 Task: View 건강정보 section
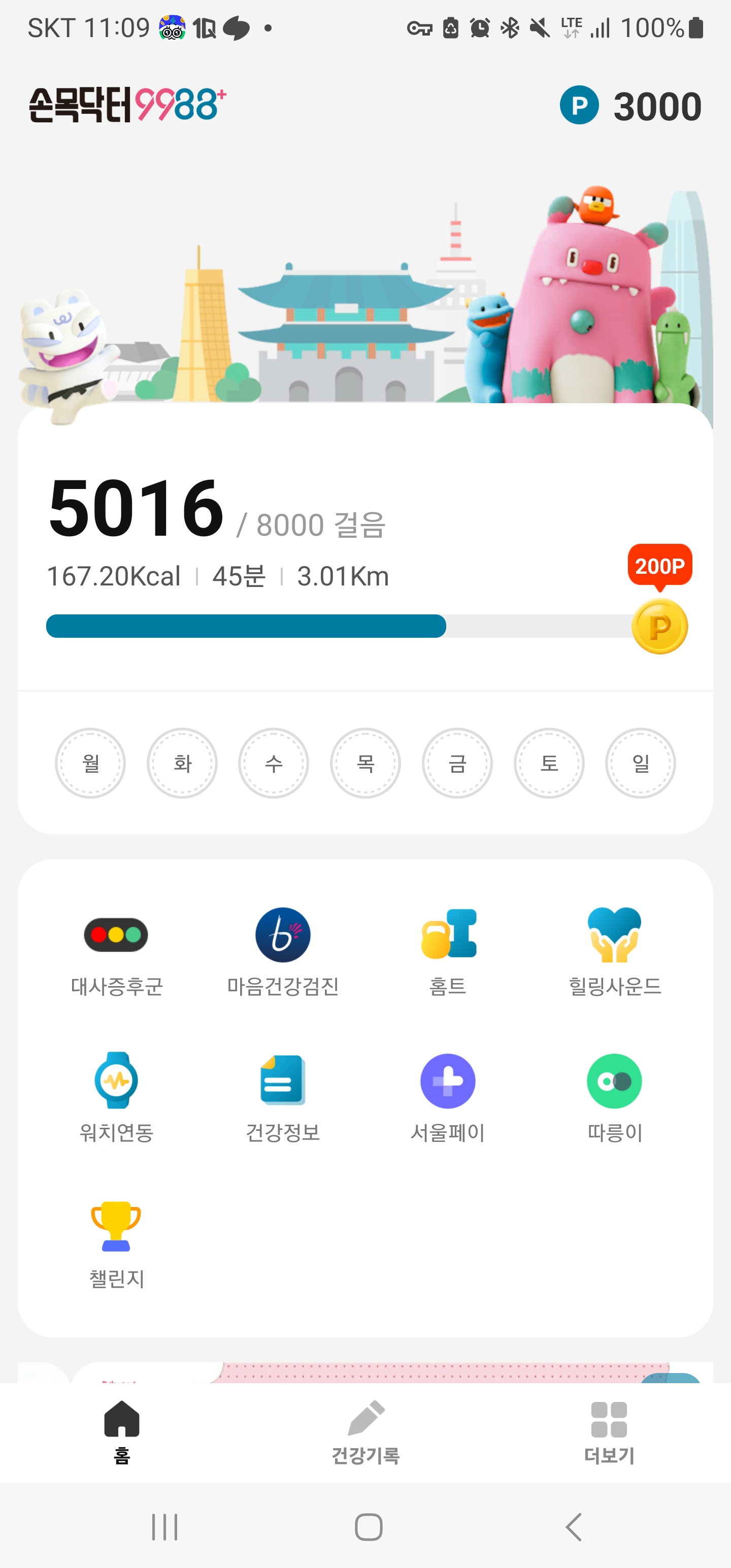point(282,1097)
